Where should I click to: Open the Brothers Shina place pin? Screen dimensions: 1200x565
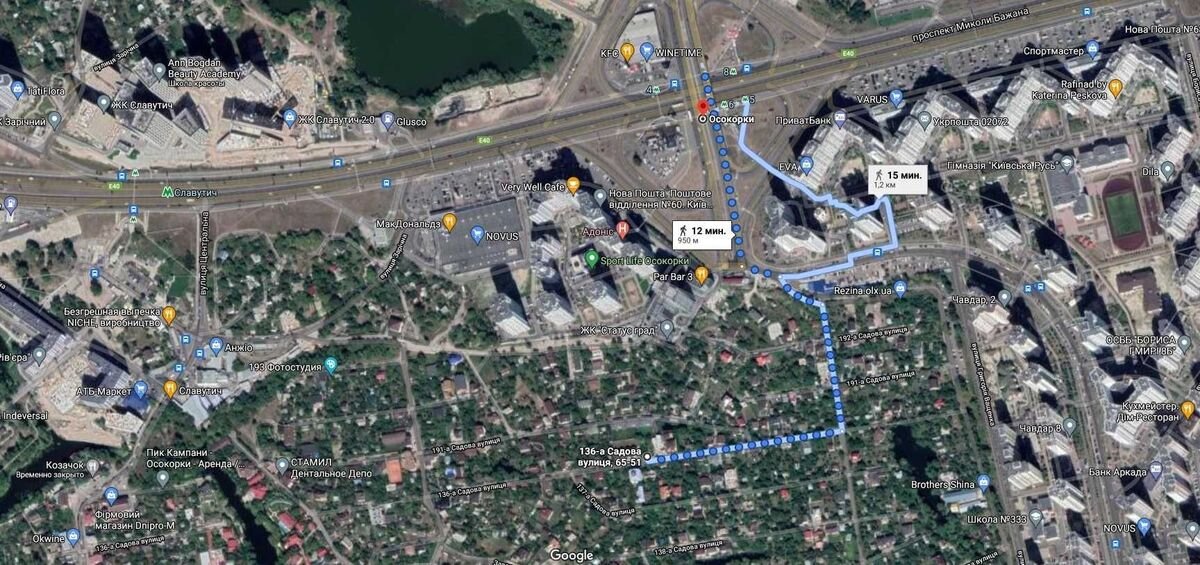coord(983,483)
